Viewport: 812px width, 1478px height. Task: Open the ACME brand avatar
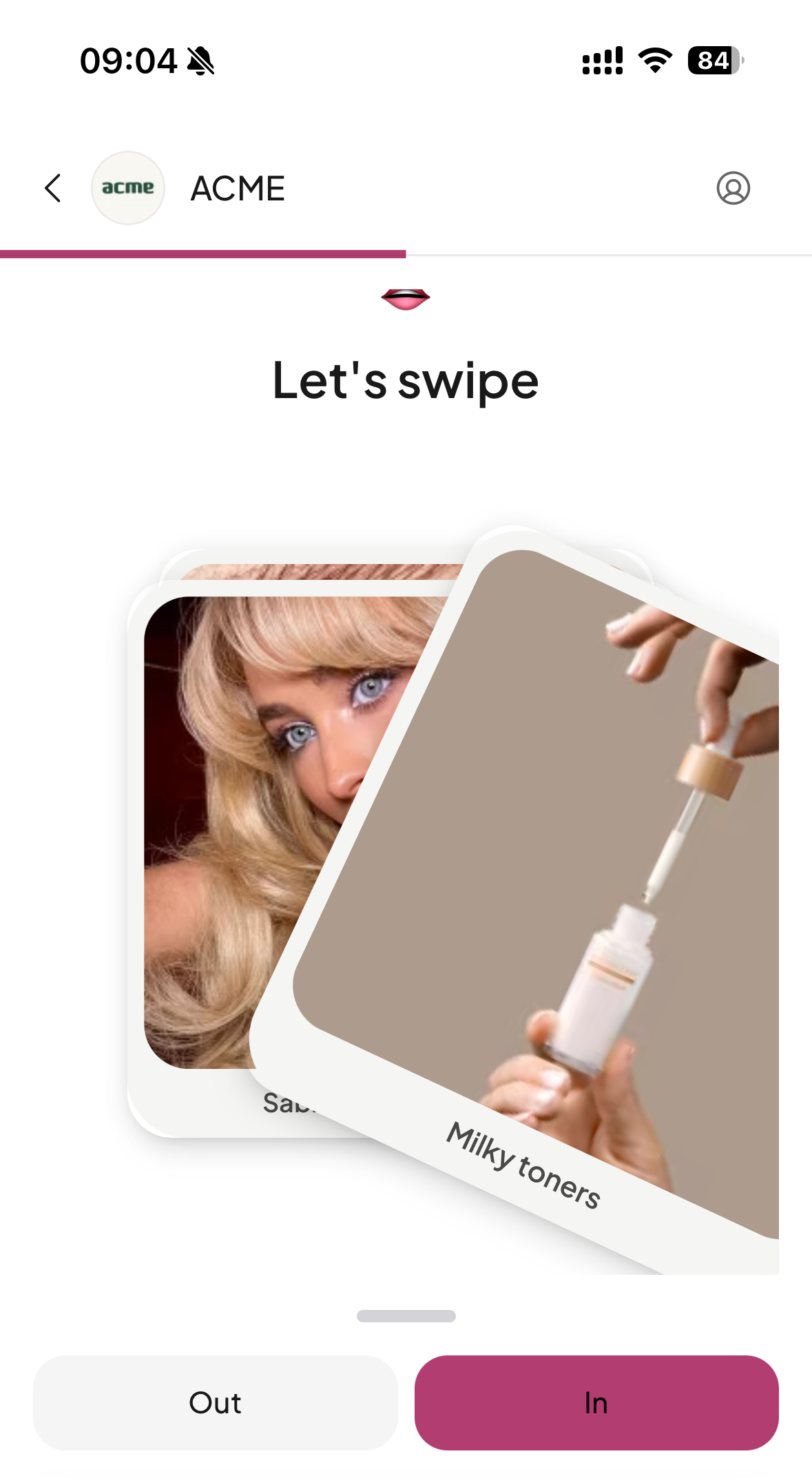click(128, 188)
